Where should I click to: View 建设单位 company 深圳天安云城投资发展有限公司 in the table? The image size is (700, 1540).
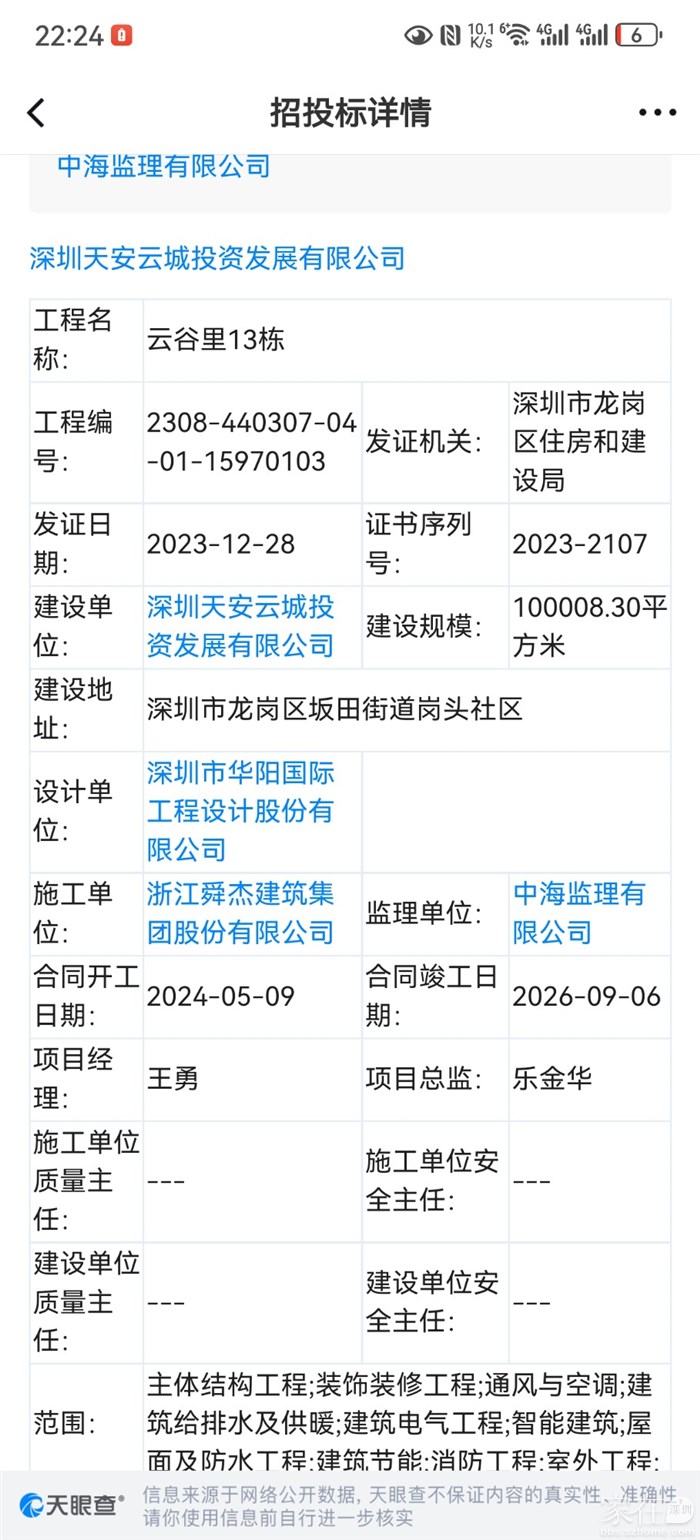pos(241,626)
